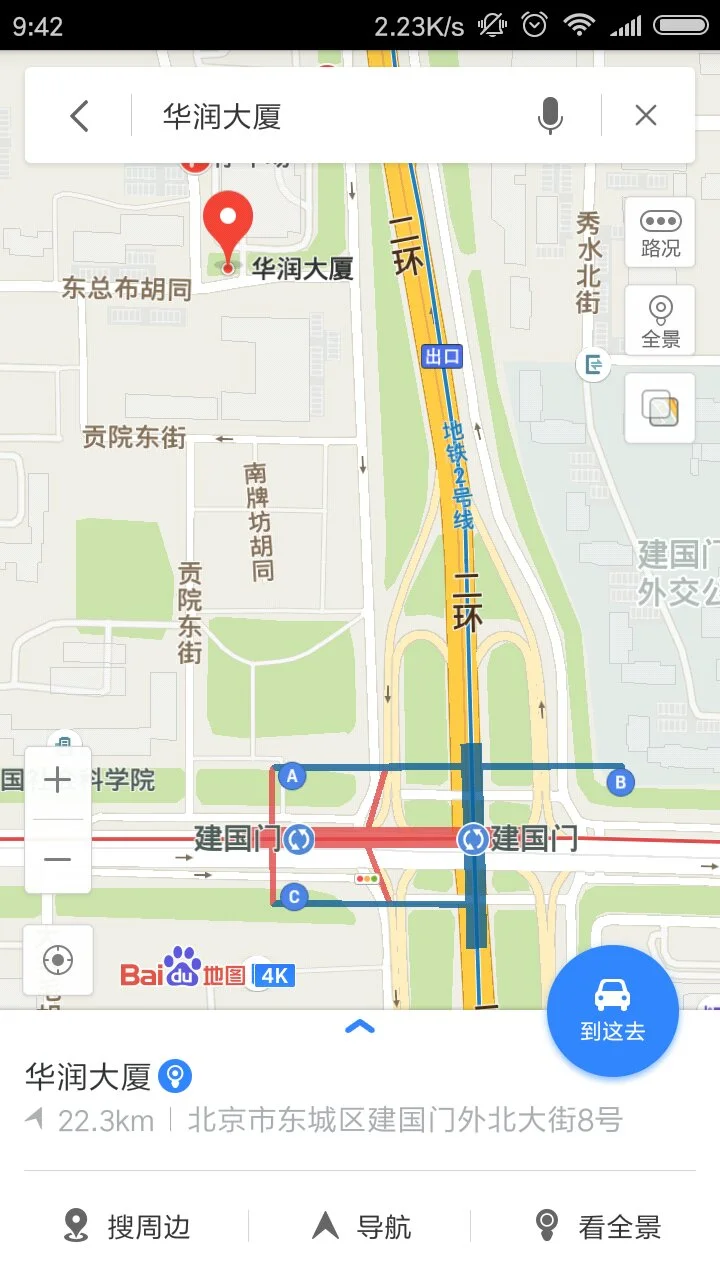Tap subway exit marker A at 建国门
The height and width of the screenshot is (1280, 720).
click(x=291, y=775)
